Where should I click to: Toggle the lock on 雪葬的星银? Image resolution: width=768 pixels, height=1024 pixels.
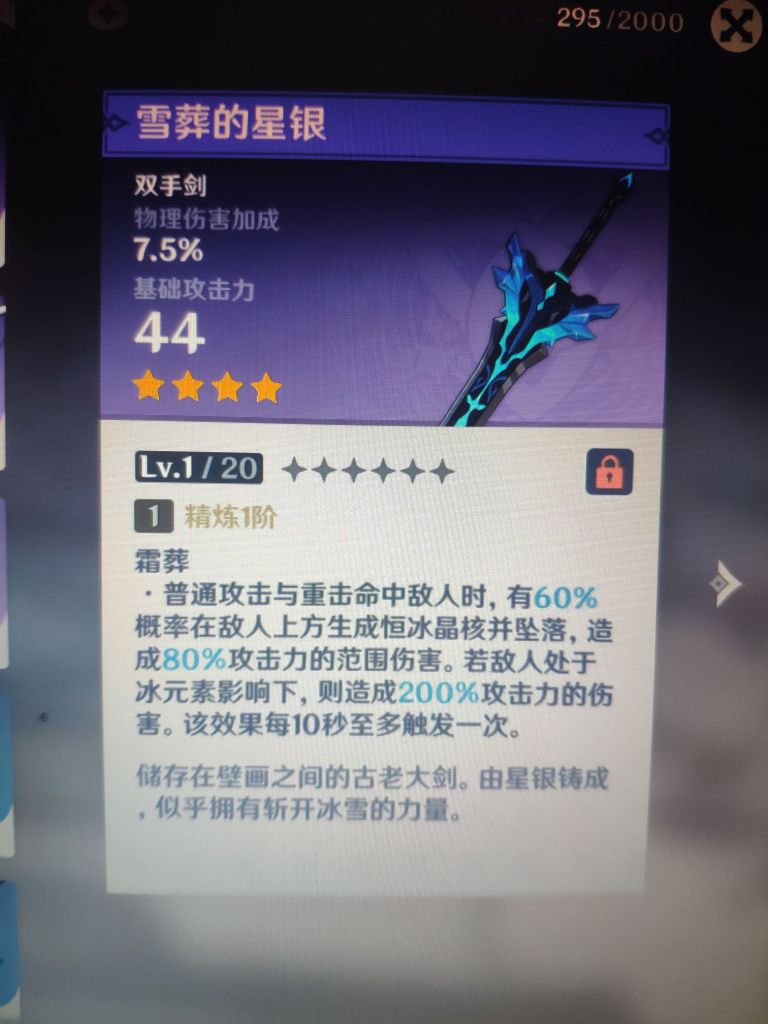click(x=609, y=471)
